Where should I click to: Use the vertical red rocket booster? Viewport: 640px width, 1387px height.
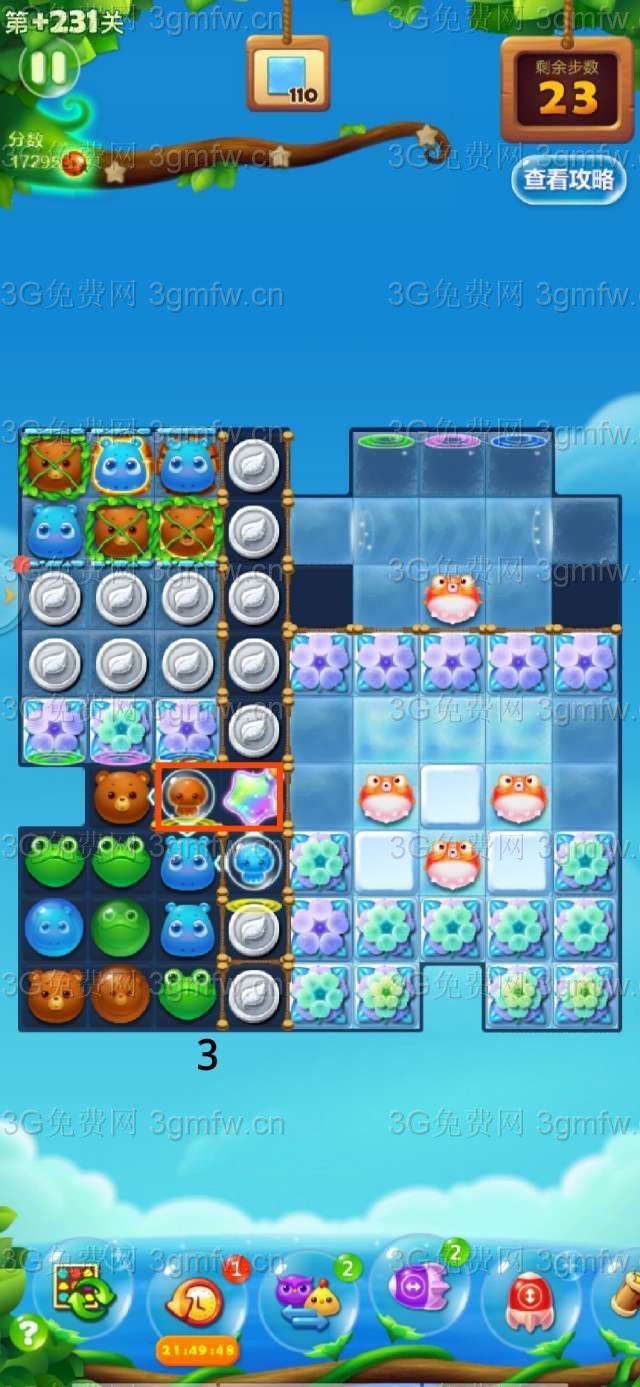pos(530,1300)
